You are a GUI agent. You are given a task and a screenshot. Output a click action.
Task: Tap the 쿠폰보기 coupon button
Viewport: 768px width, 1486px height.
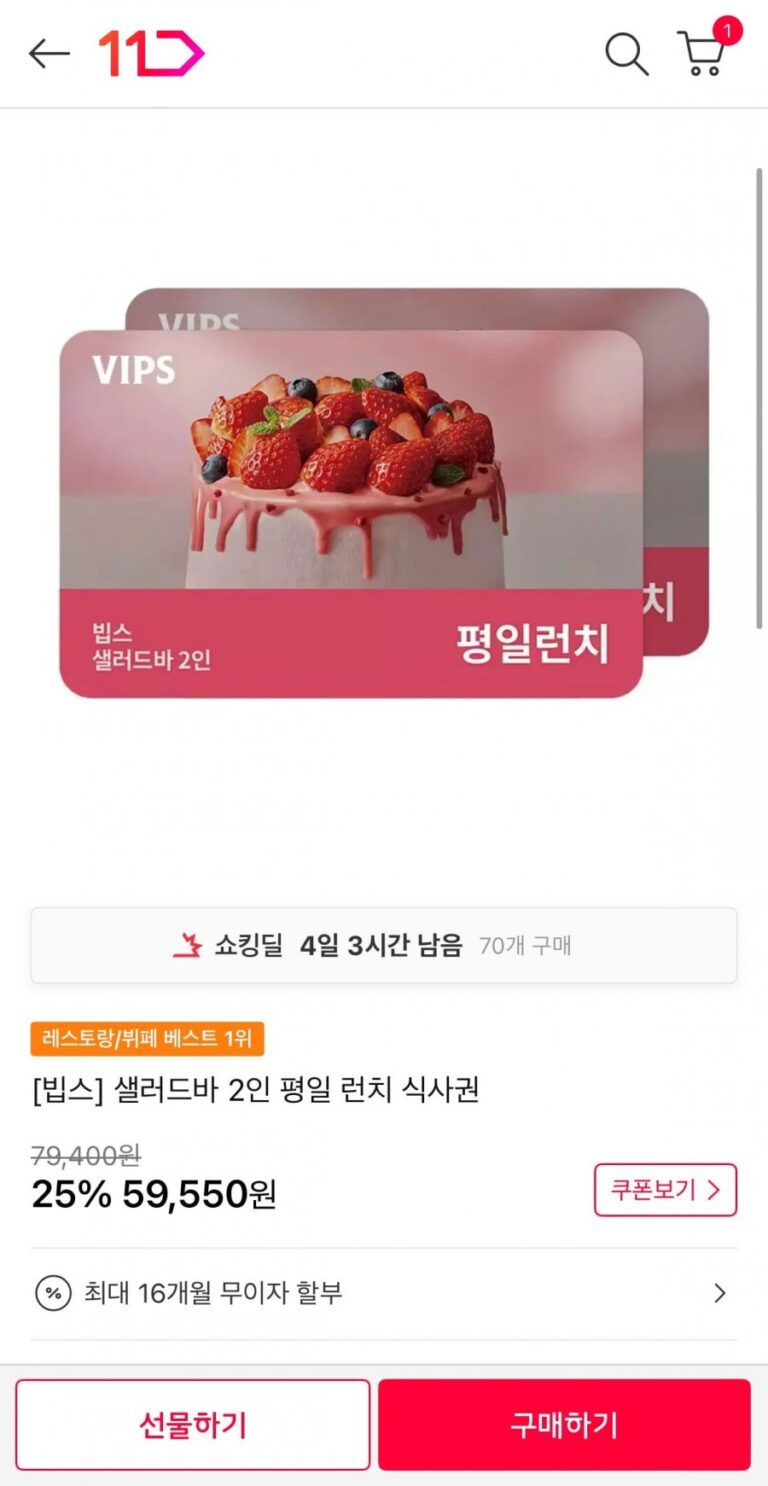click(x=665, y=1190)
